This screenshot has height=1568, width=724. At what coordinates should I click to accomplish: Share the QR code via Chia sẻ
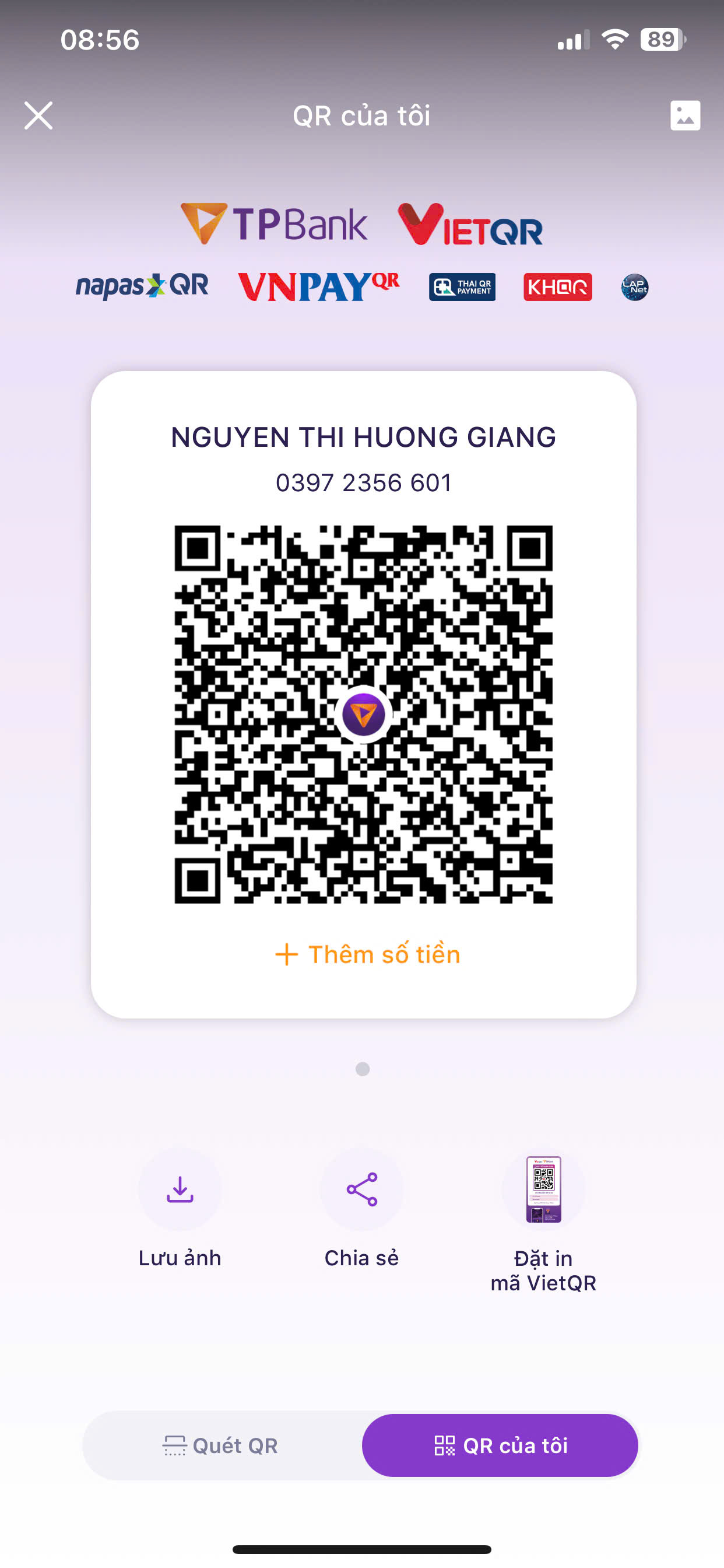361,1189
